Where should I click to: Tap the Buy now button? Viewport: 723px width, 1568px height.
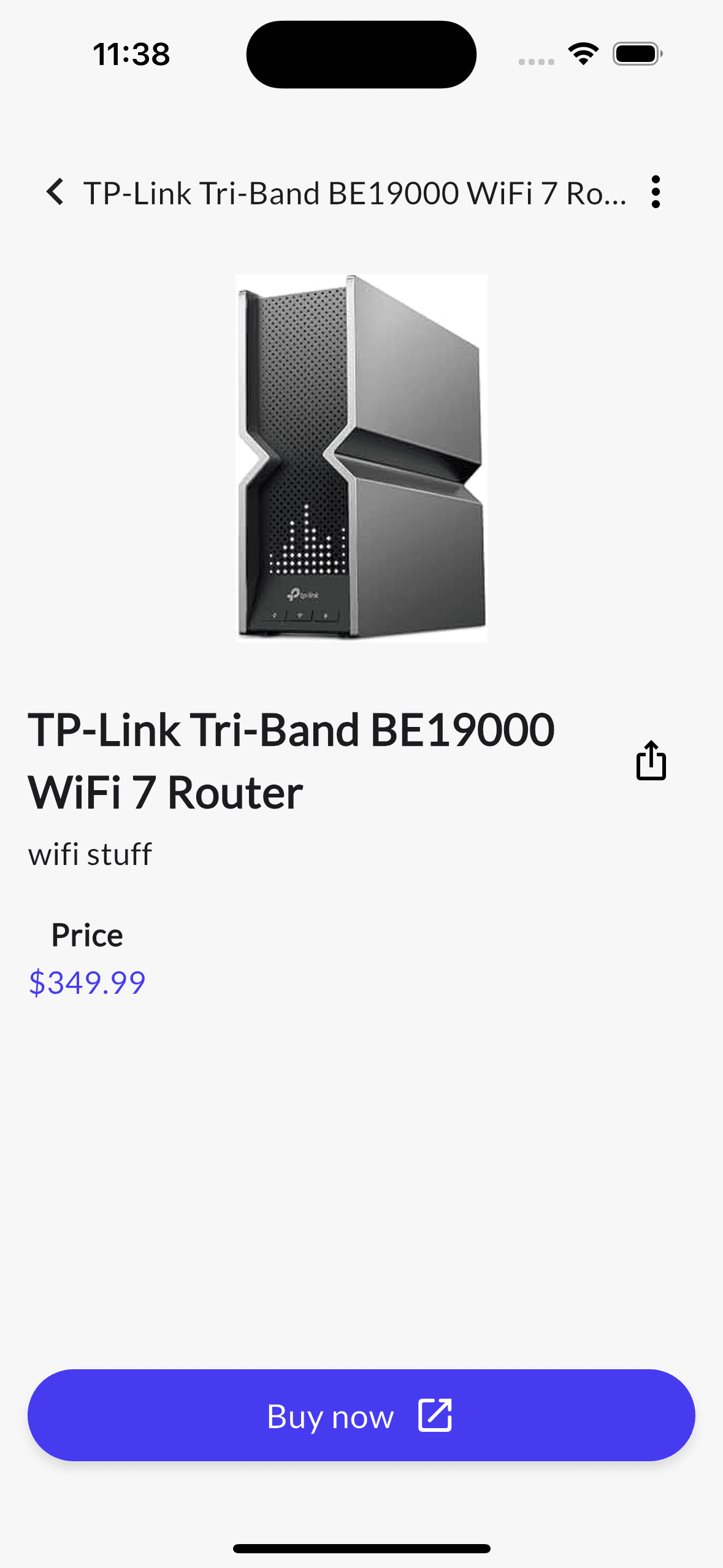361,1416
